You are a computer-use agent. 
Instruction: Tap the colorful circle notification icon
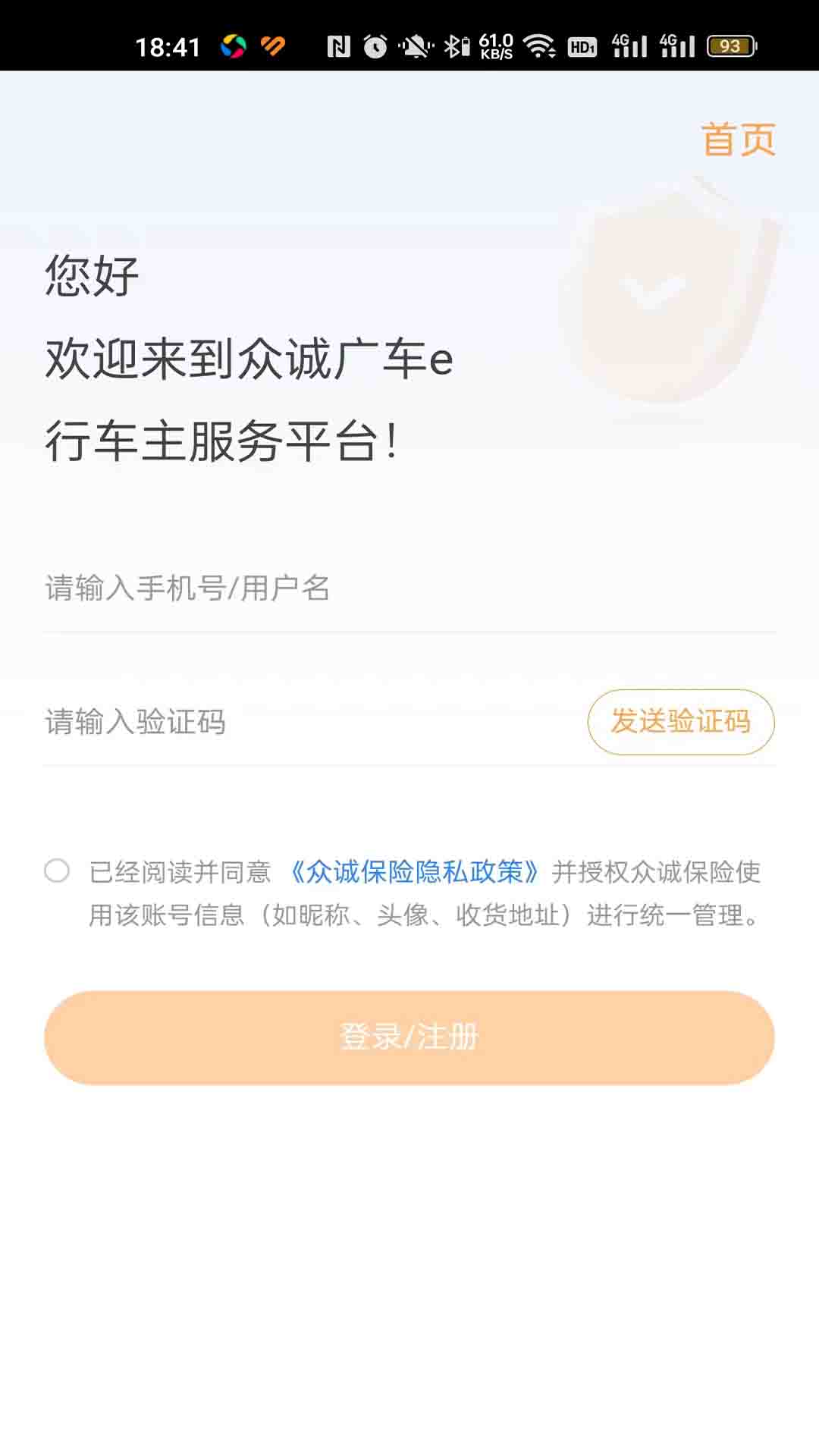coord(231,46)
